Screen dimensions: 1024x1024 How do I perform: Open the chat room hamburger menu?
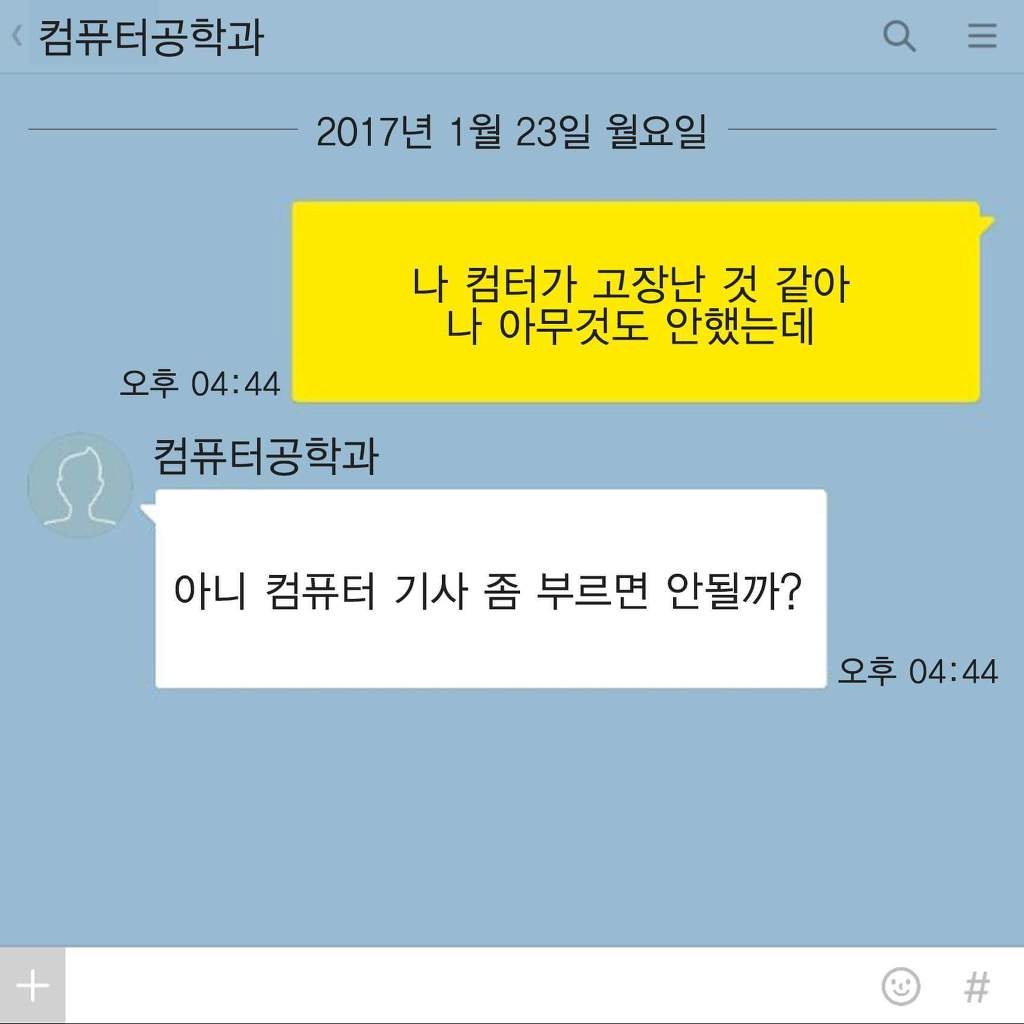click(982, 37)
